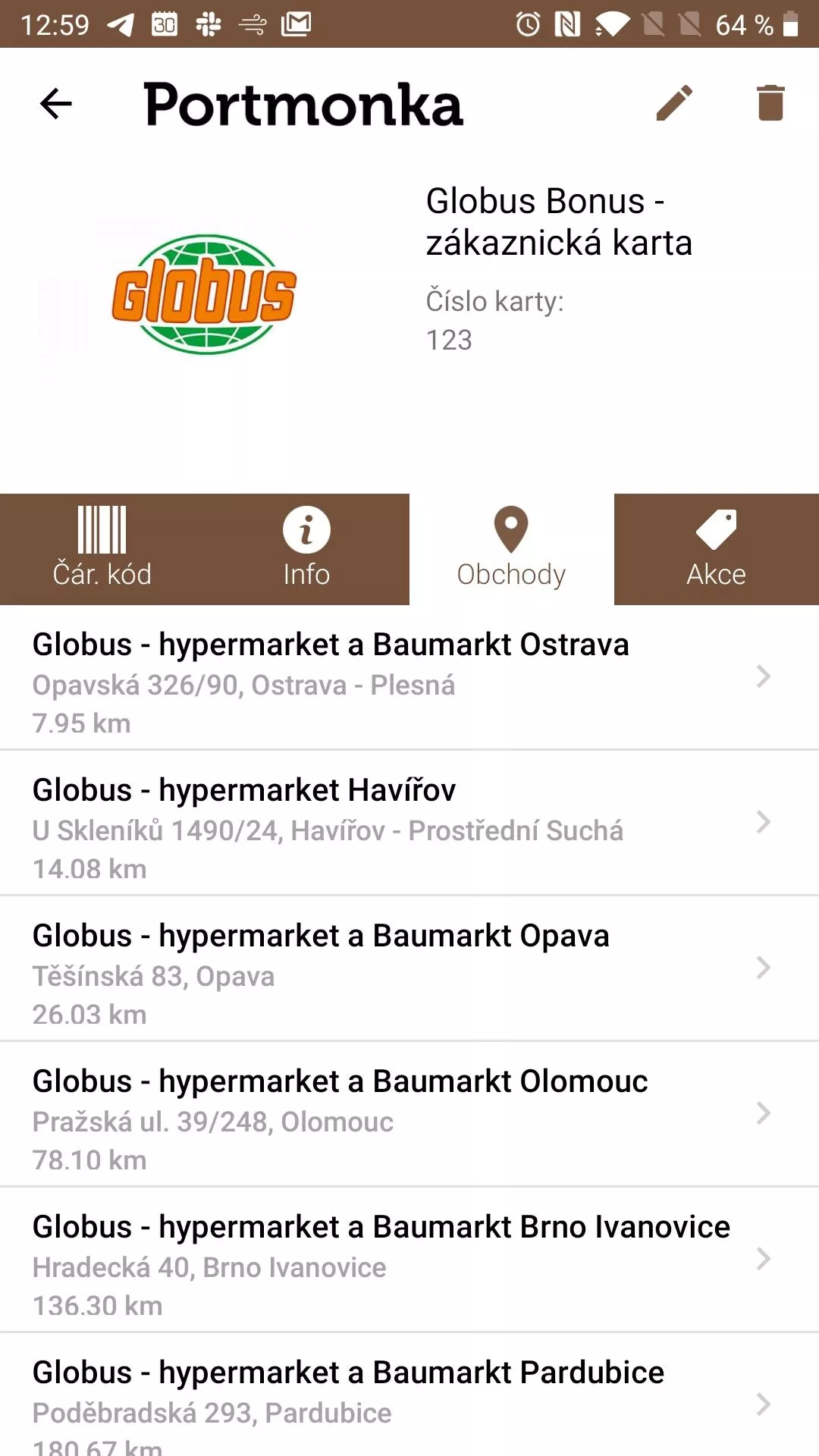Open the Brno Ivanovice store entry
This screenshot has height=1456, width=819.
[409, 1260]
